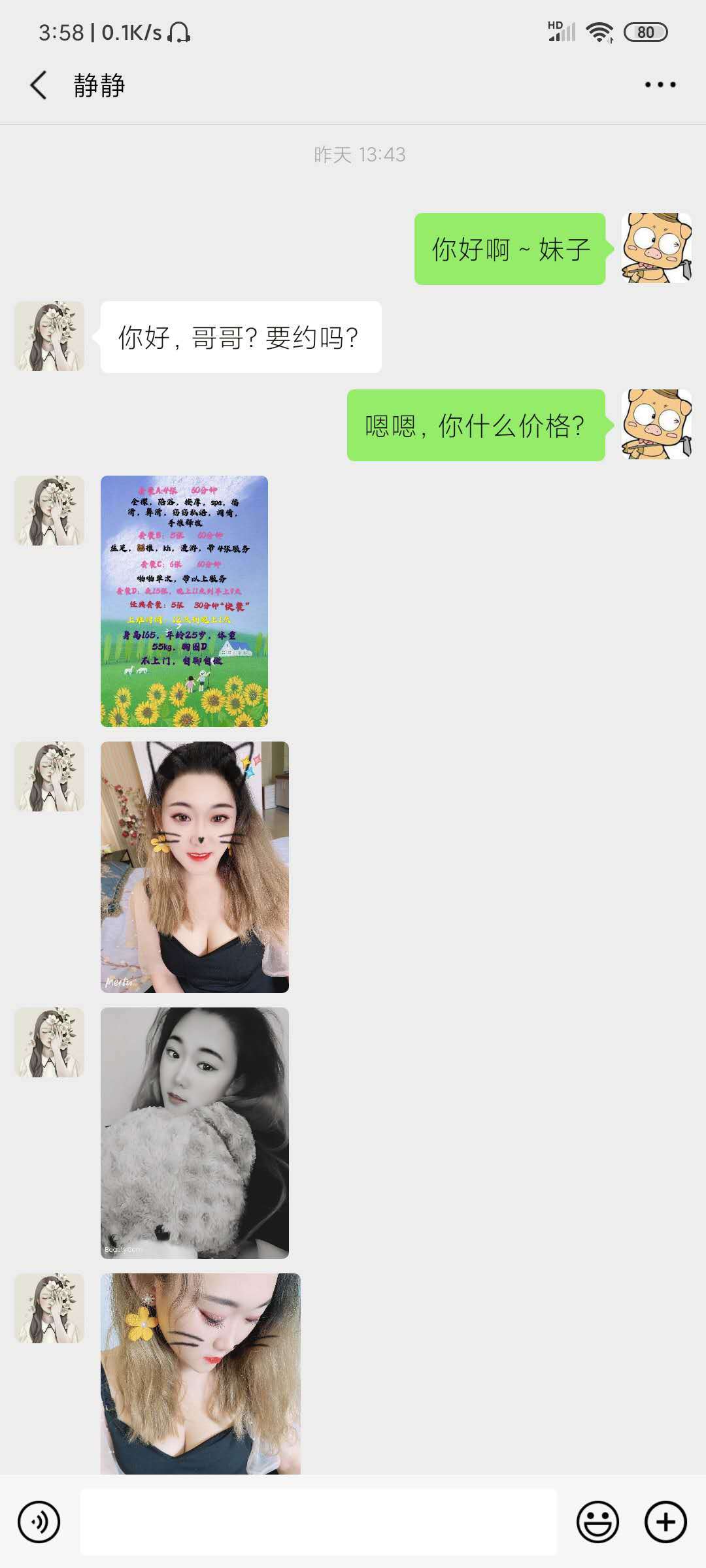
Task: Focus the message text field
Action: point(318,1522)
